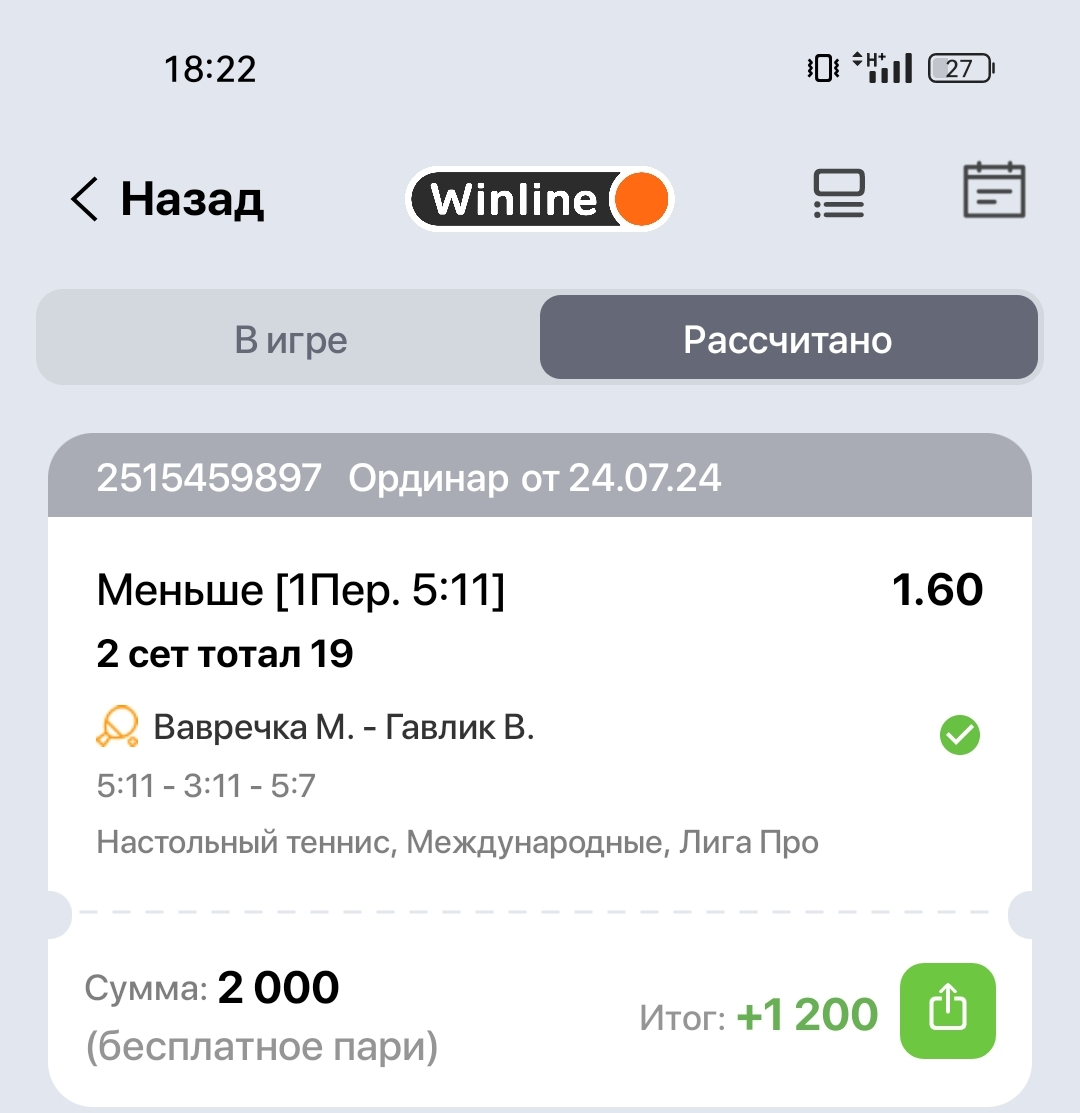Switch to the В игре tab
Screen dimensions: 1080x1113
290,340
